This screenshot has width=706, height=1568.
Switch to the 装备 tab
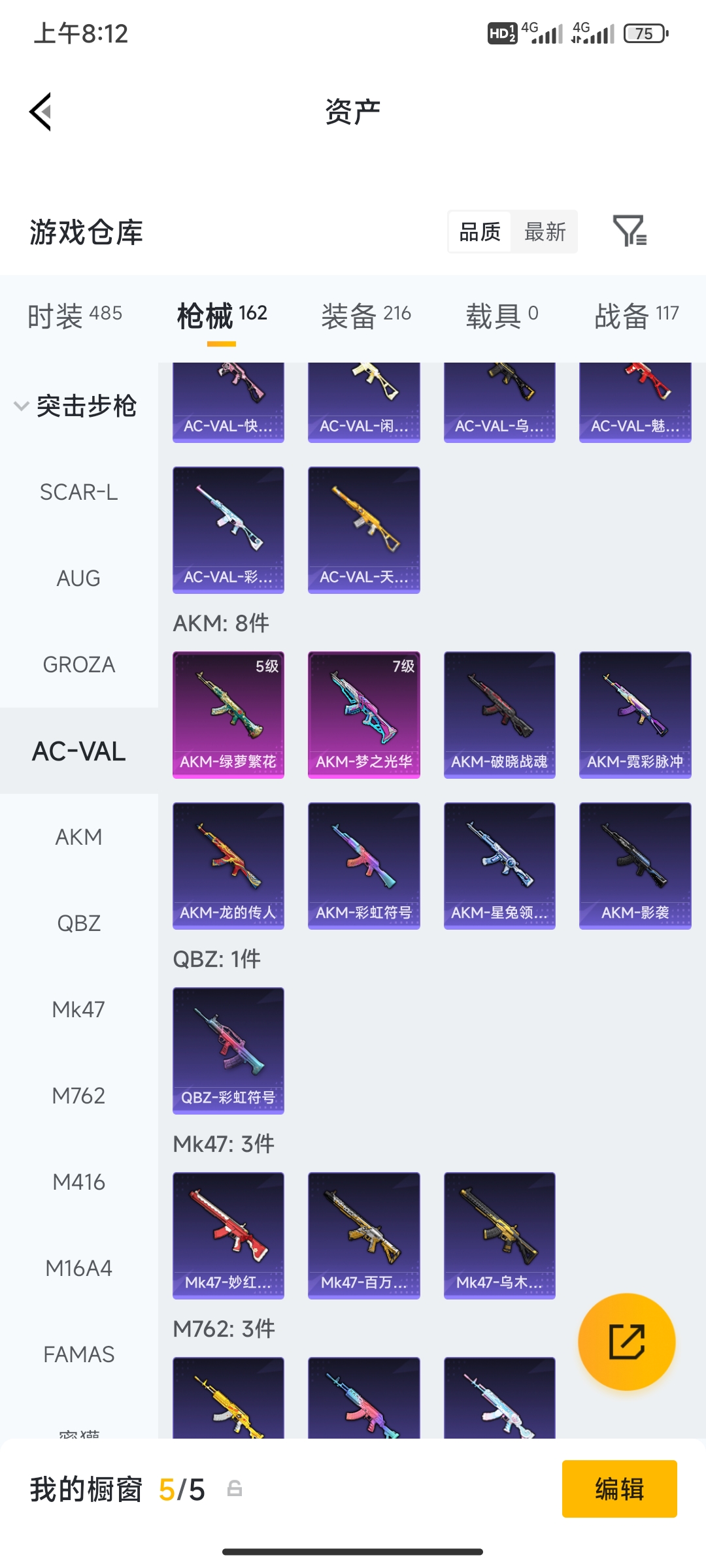[x=366, y=316]
